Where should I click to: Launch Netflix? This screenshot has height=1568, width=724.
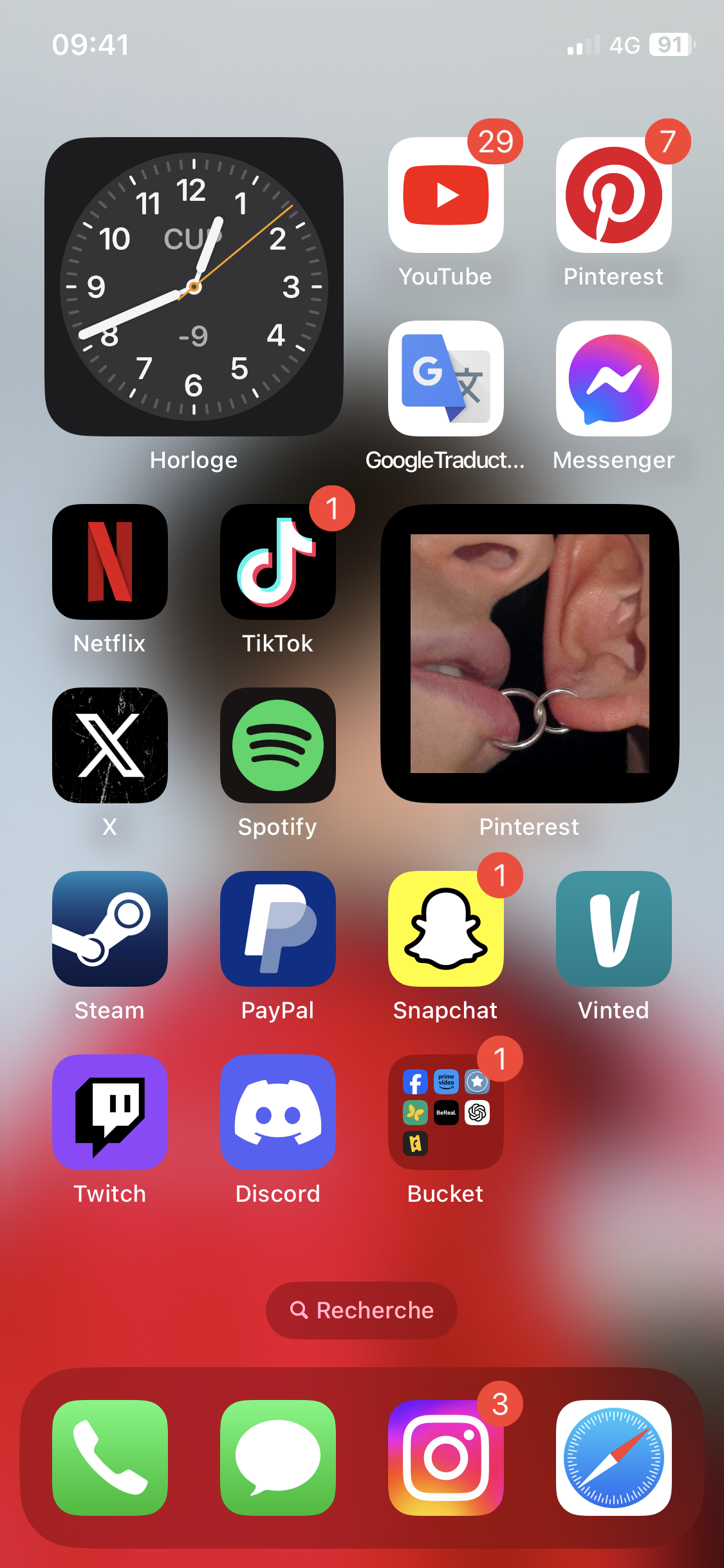[x=110, y=562]
